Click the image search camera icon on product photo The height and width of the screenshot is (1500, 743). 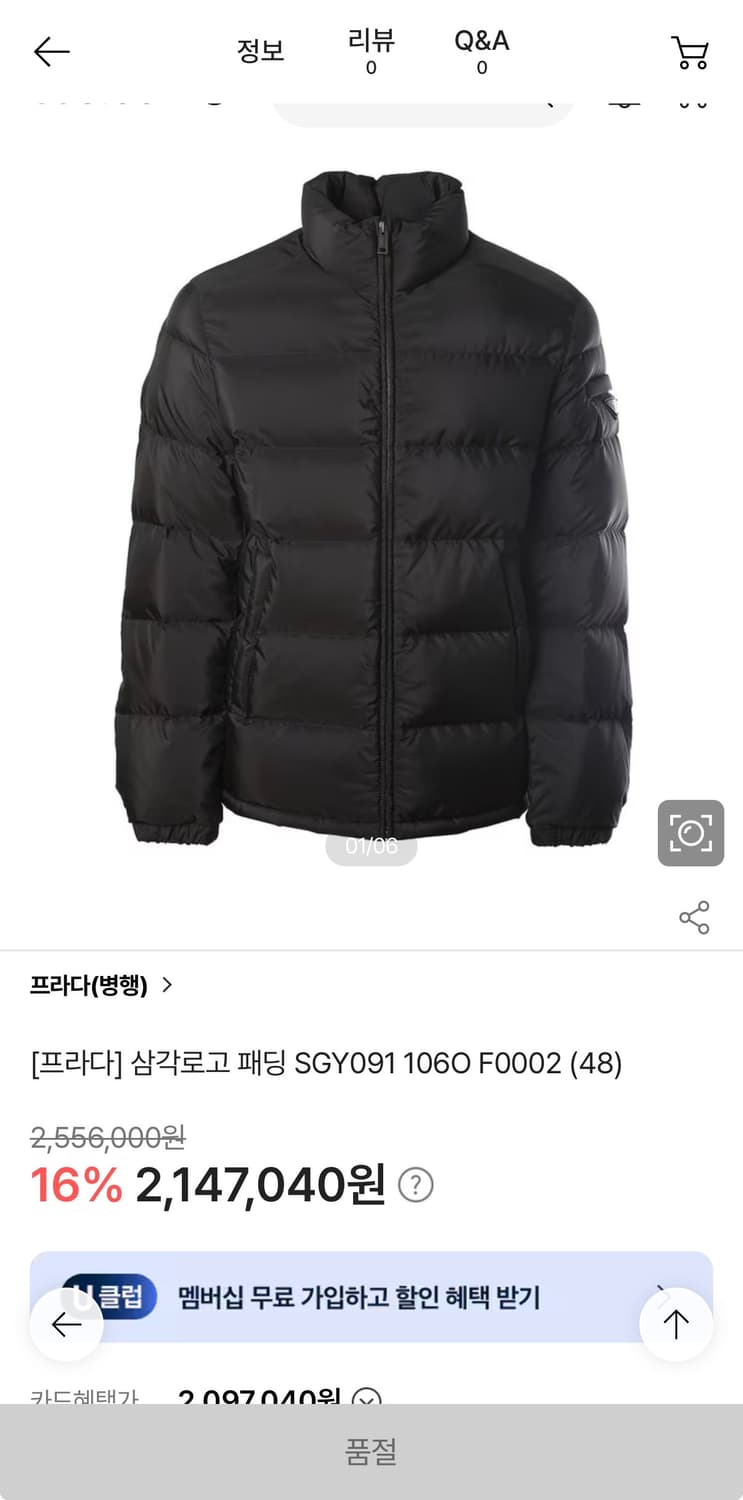[690, 833]
